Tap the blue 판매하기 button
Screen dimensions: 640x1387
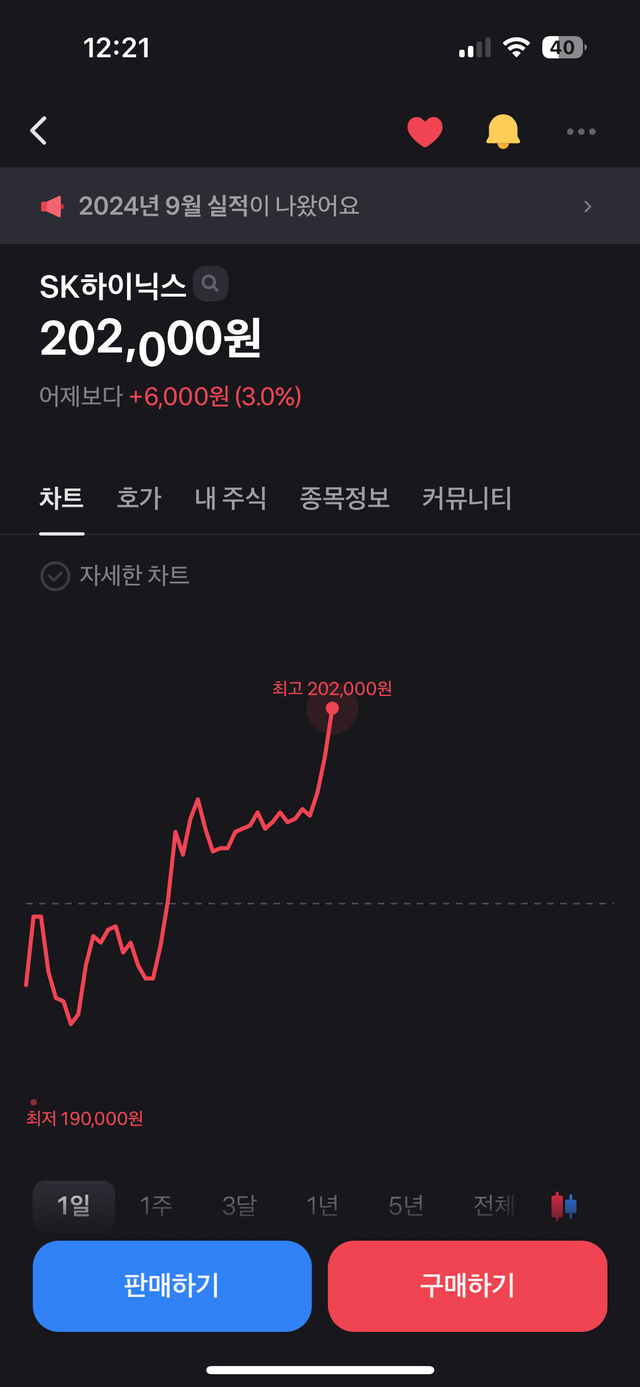coord(172,1286)
